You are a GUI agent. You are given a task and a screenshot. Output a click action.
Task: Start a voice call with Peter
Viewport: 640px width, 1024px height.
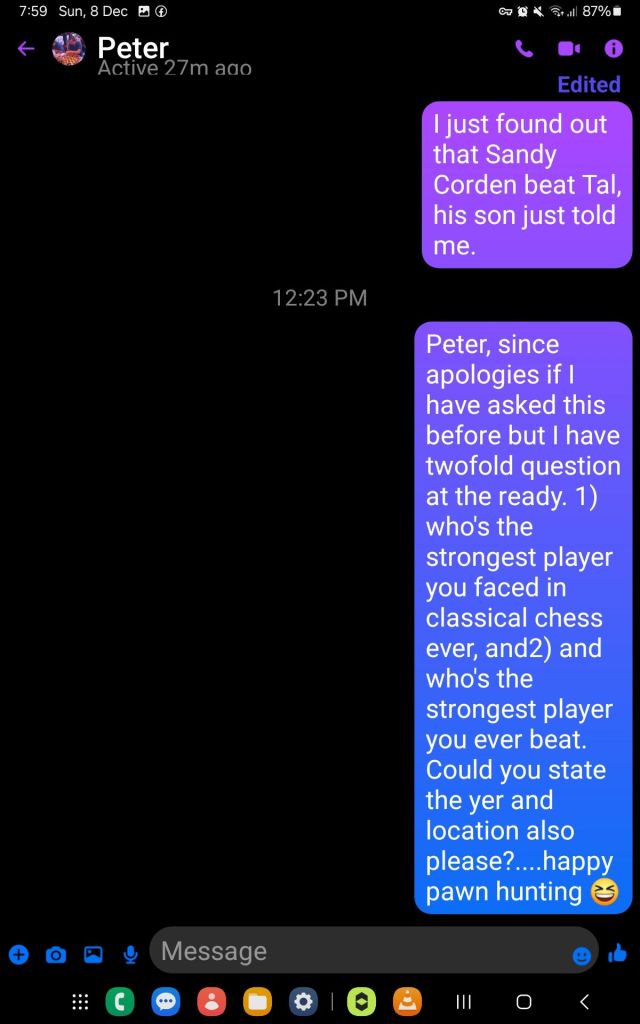pyautogui.click(x=524, y=48)
